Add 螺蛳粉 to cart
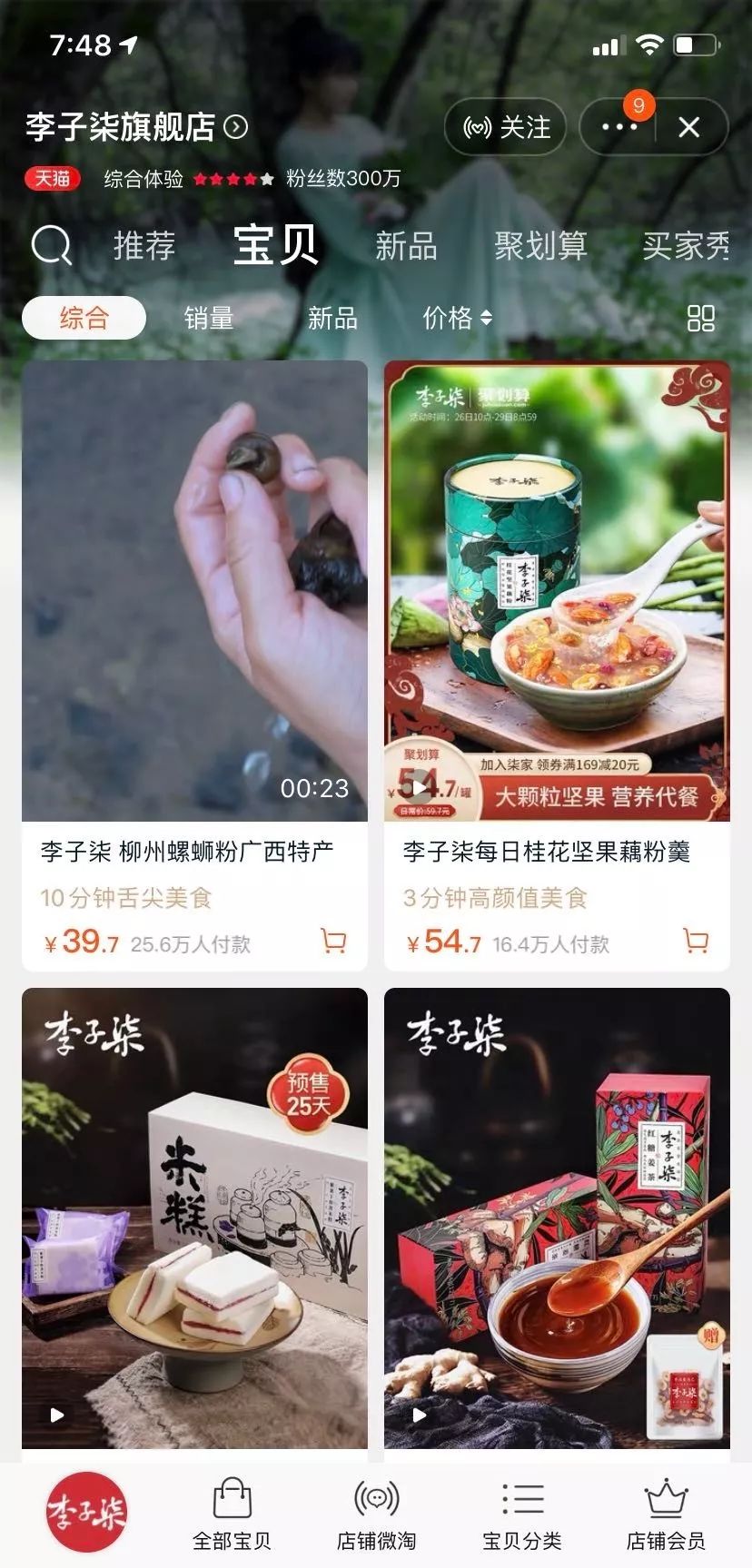Viewport: 752px width, 1568px height. click(x=334, y=942)
